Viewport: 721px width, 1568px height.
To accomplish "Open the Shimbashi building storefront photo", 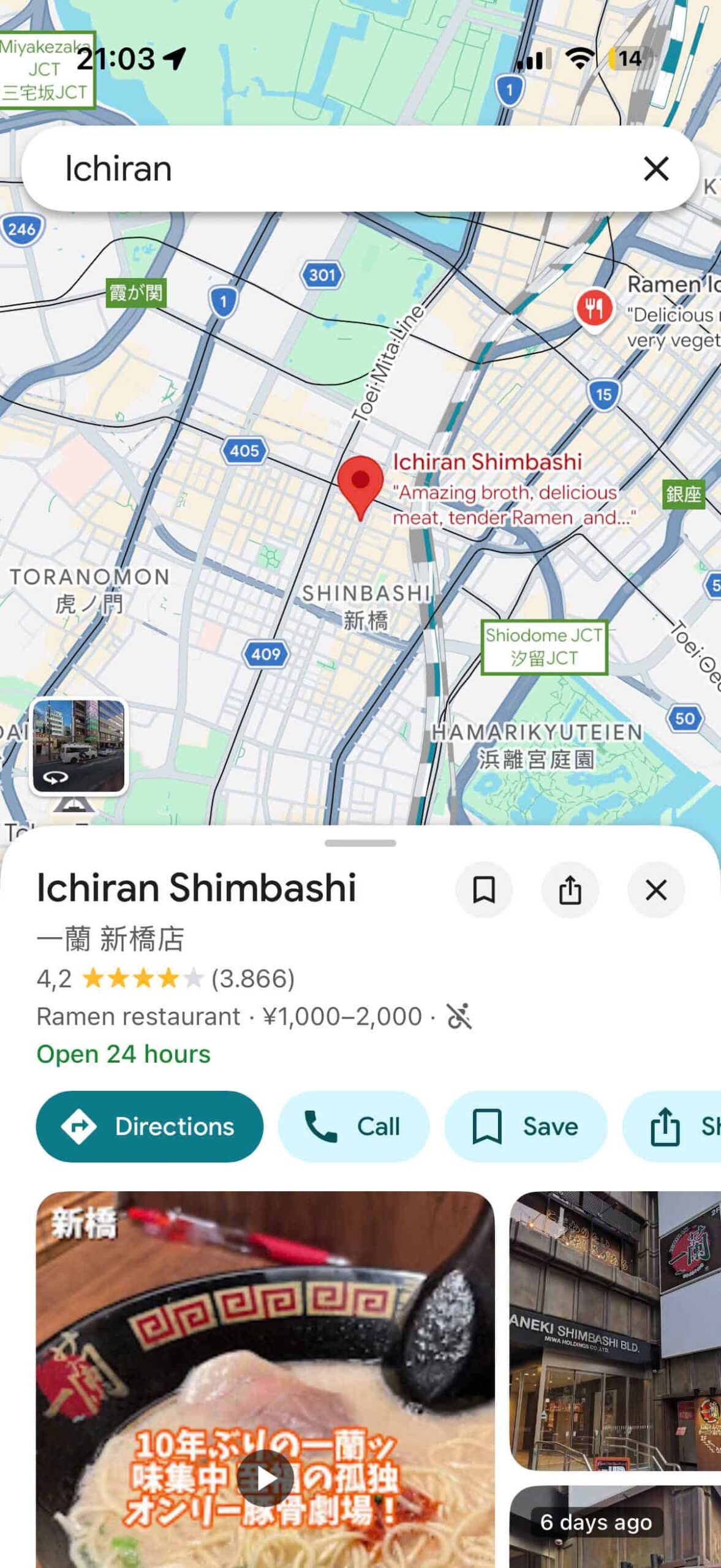I will tap(615, 1329).
